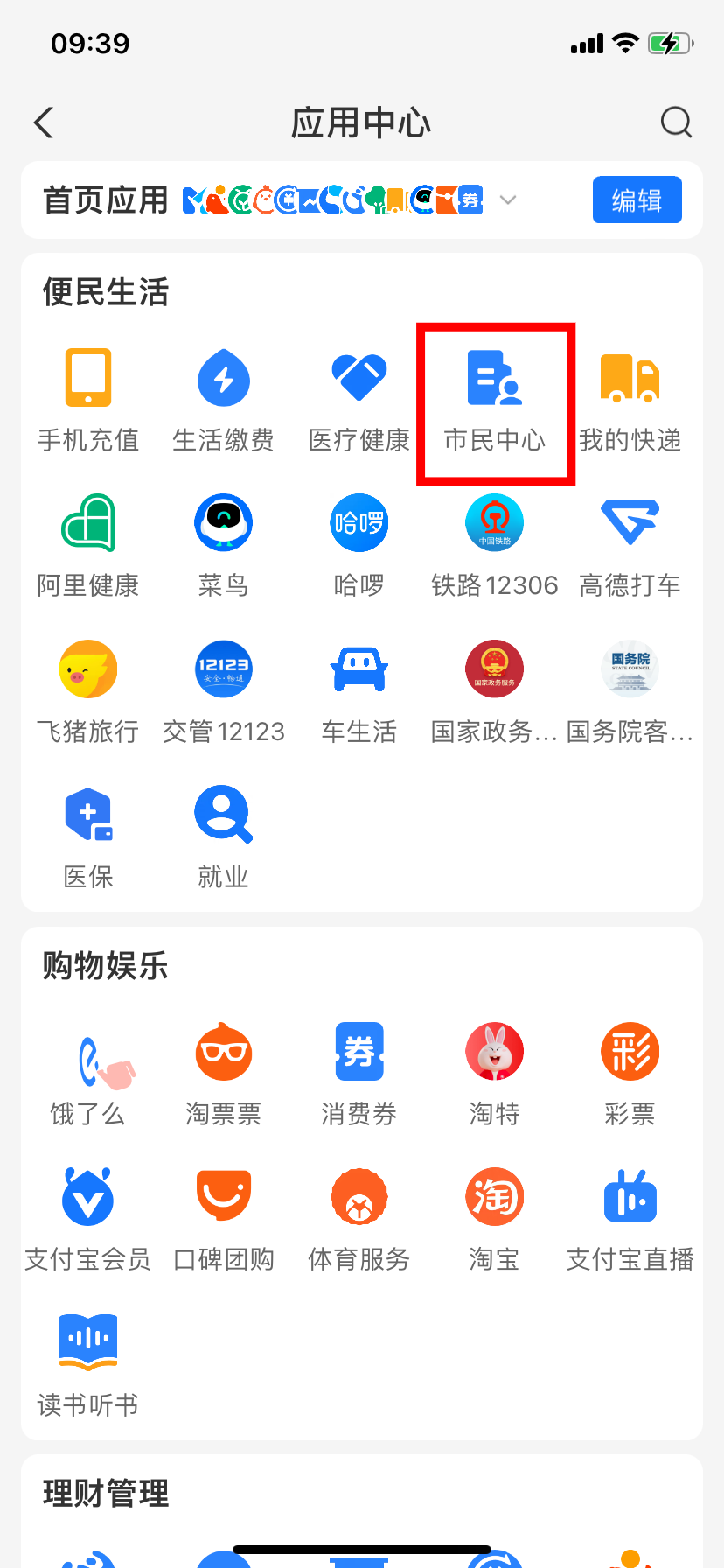
Task: Open 铁路12306
Action: 495,544
